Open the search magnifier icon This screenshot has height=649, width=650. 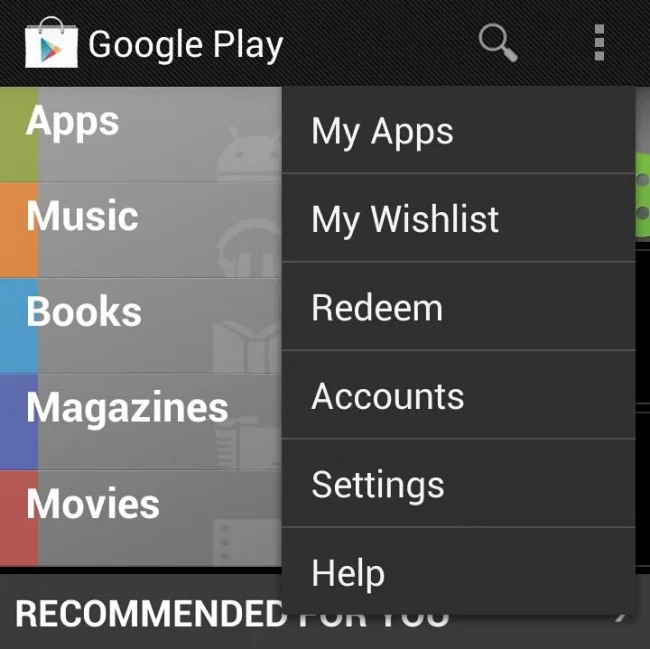click(x=497, y=43)
